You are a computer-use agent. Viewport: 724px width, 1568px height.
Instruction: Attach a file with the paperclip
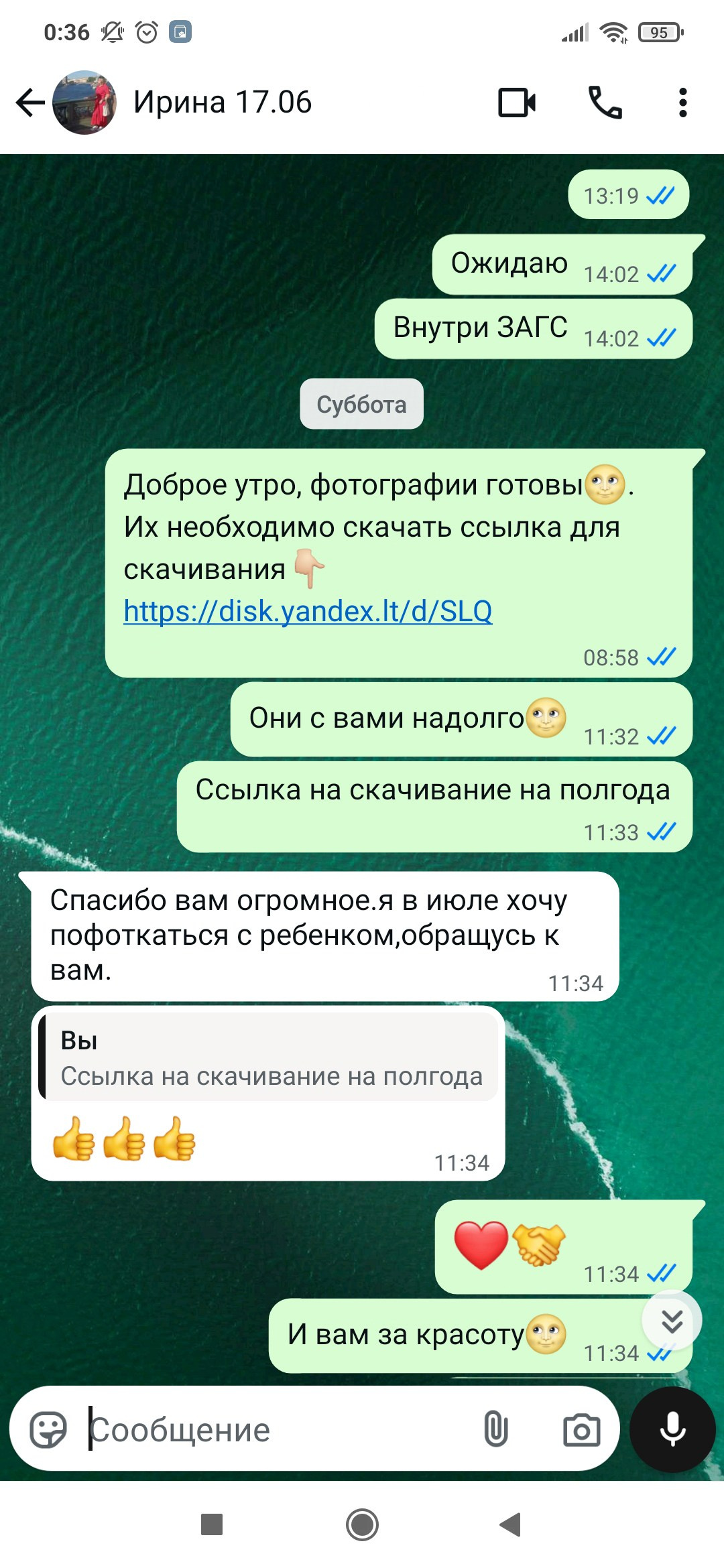495,1429
